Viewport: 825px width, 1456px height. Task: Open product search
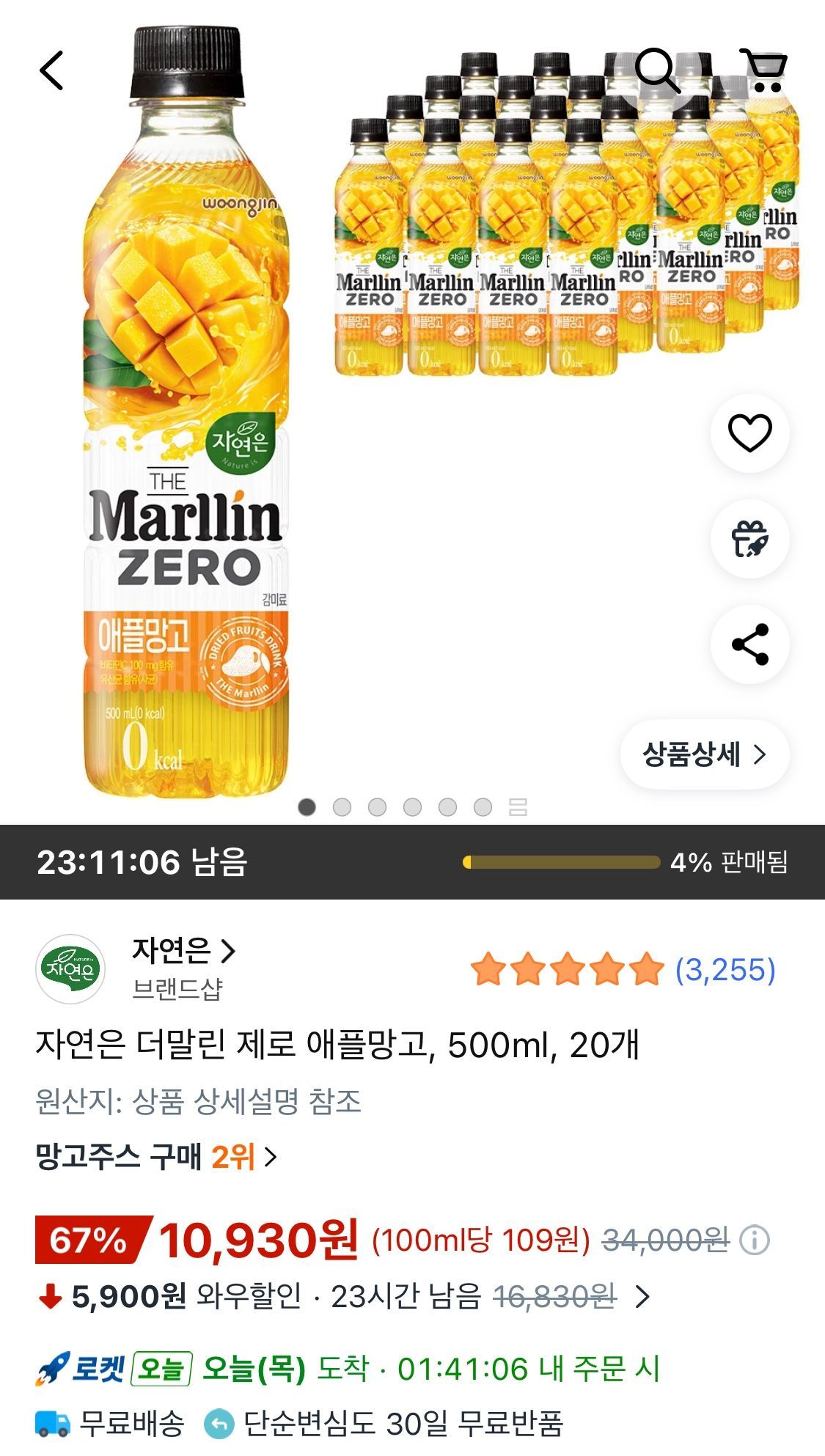point(656,71)
